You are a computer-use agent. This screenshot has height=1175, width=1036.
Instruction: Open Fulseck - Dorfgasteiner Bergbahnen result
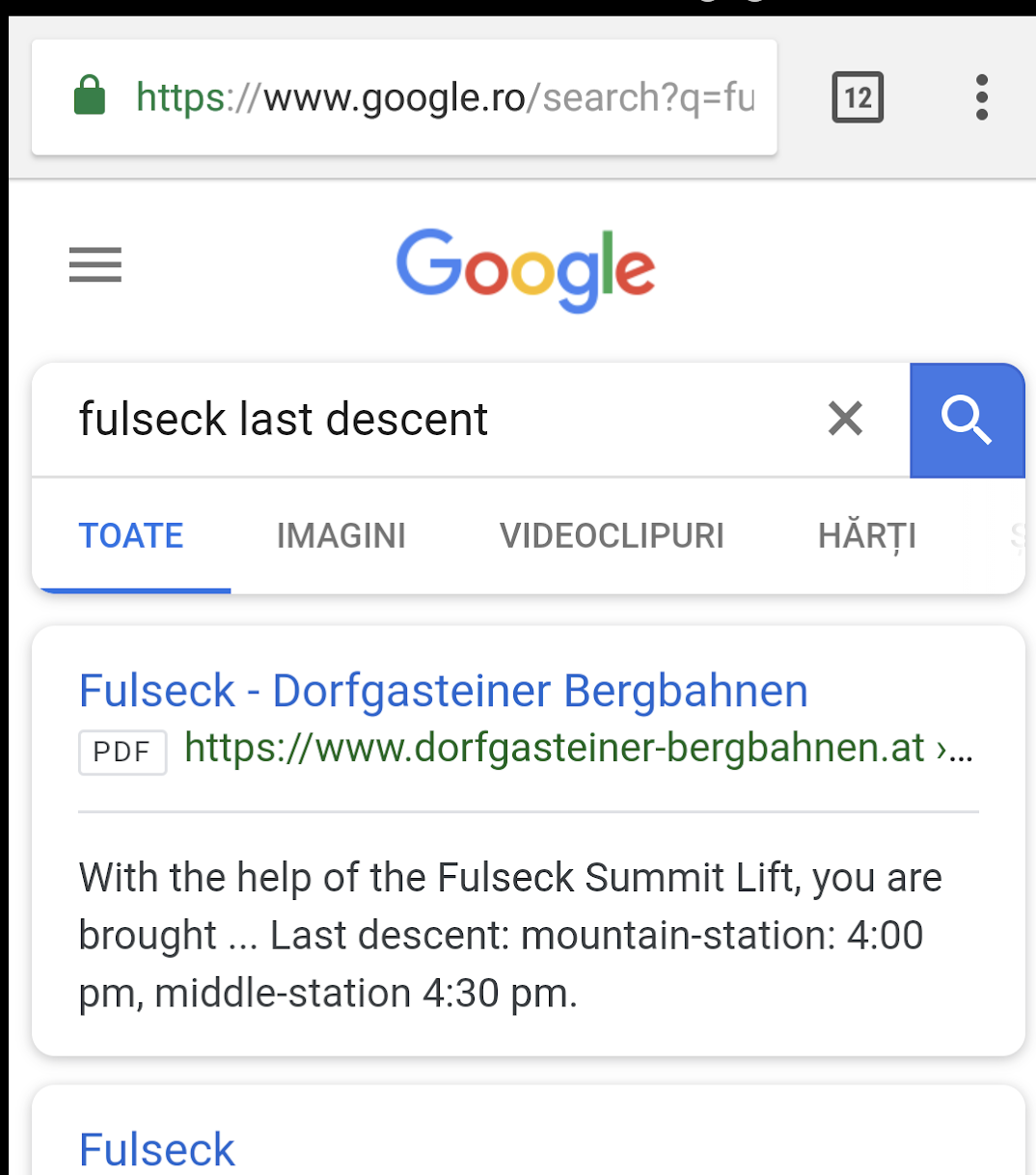click(444, 691)
